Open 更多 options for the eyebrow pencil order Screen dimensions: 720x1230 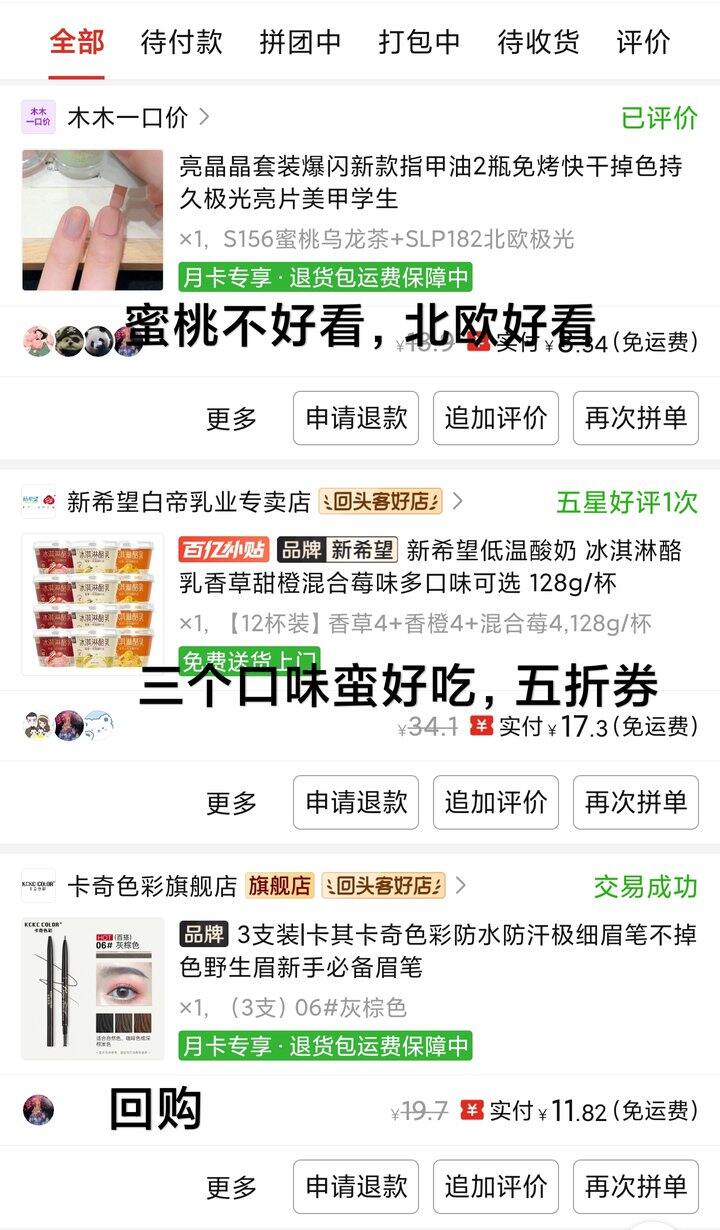pos(232,1187)
